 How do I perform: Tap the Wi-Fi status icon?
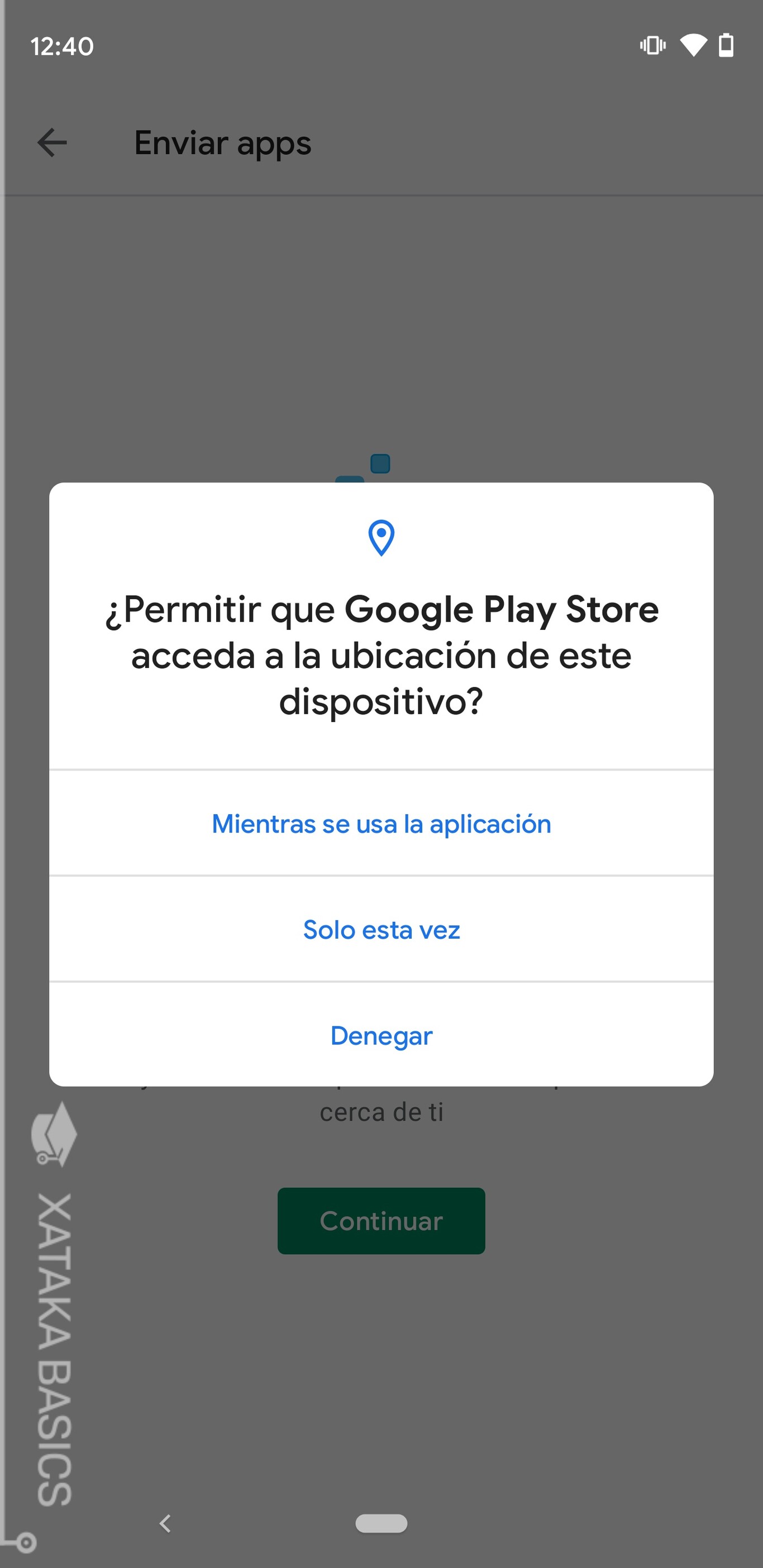pos(694,46)
